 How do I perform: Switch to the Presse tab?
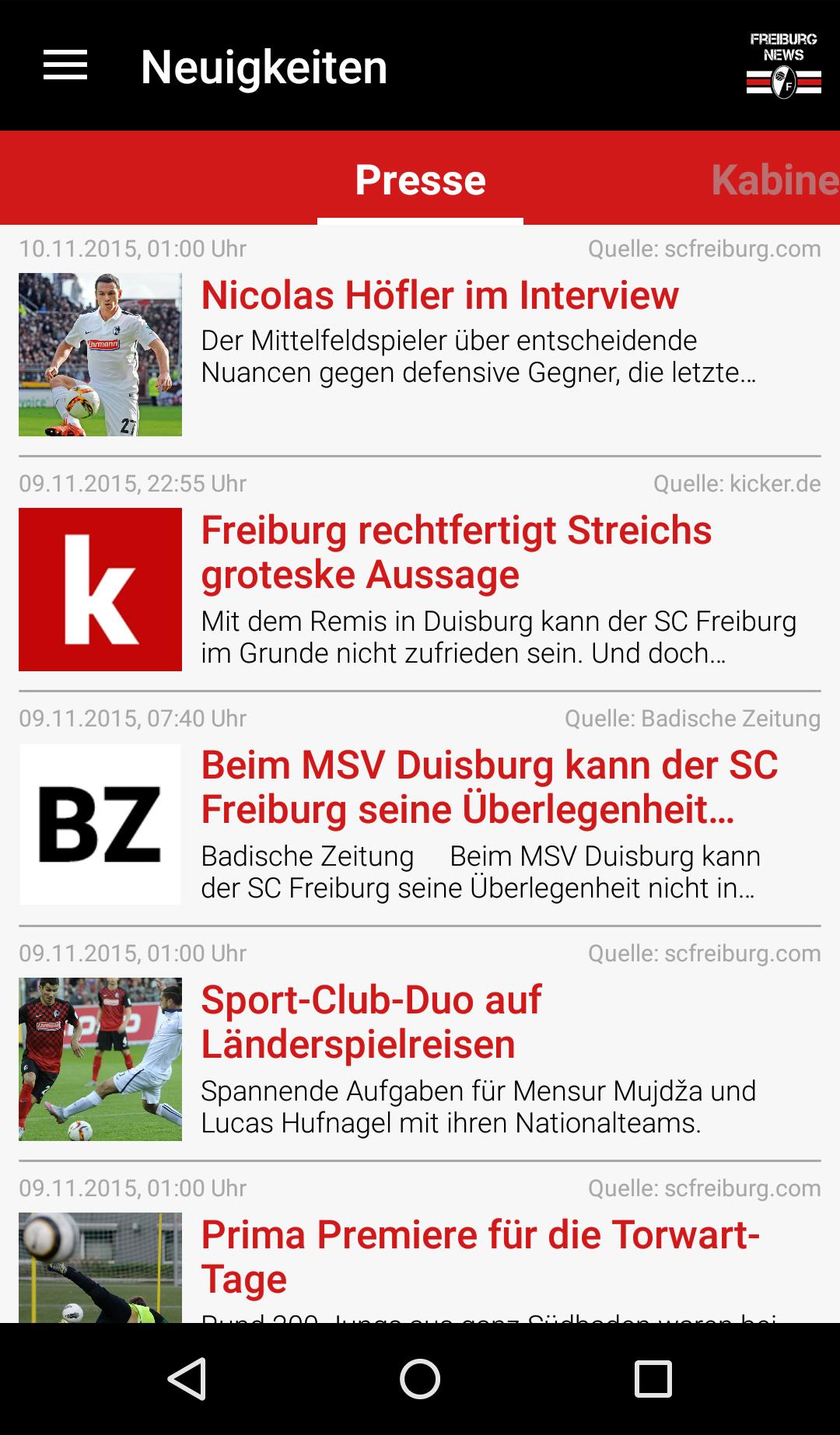(418, 179)
